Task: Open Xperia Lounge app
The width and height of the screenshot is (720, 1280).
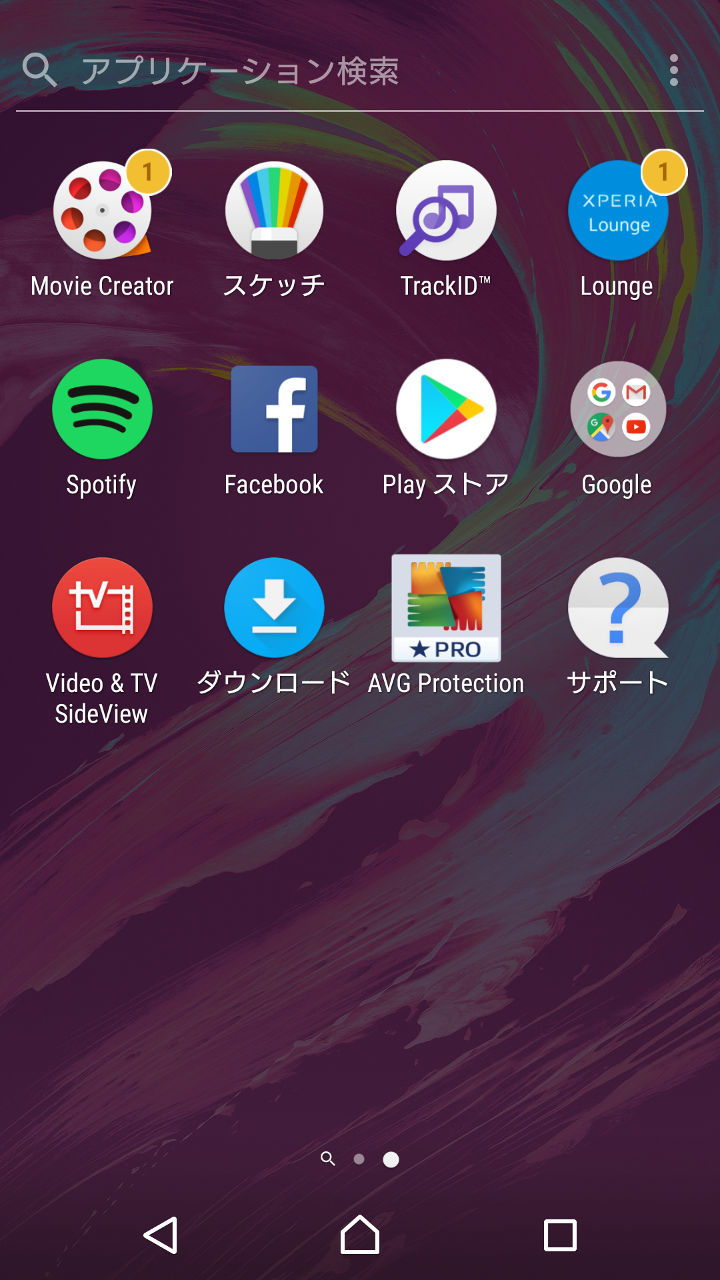Action: click(618, 211)
